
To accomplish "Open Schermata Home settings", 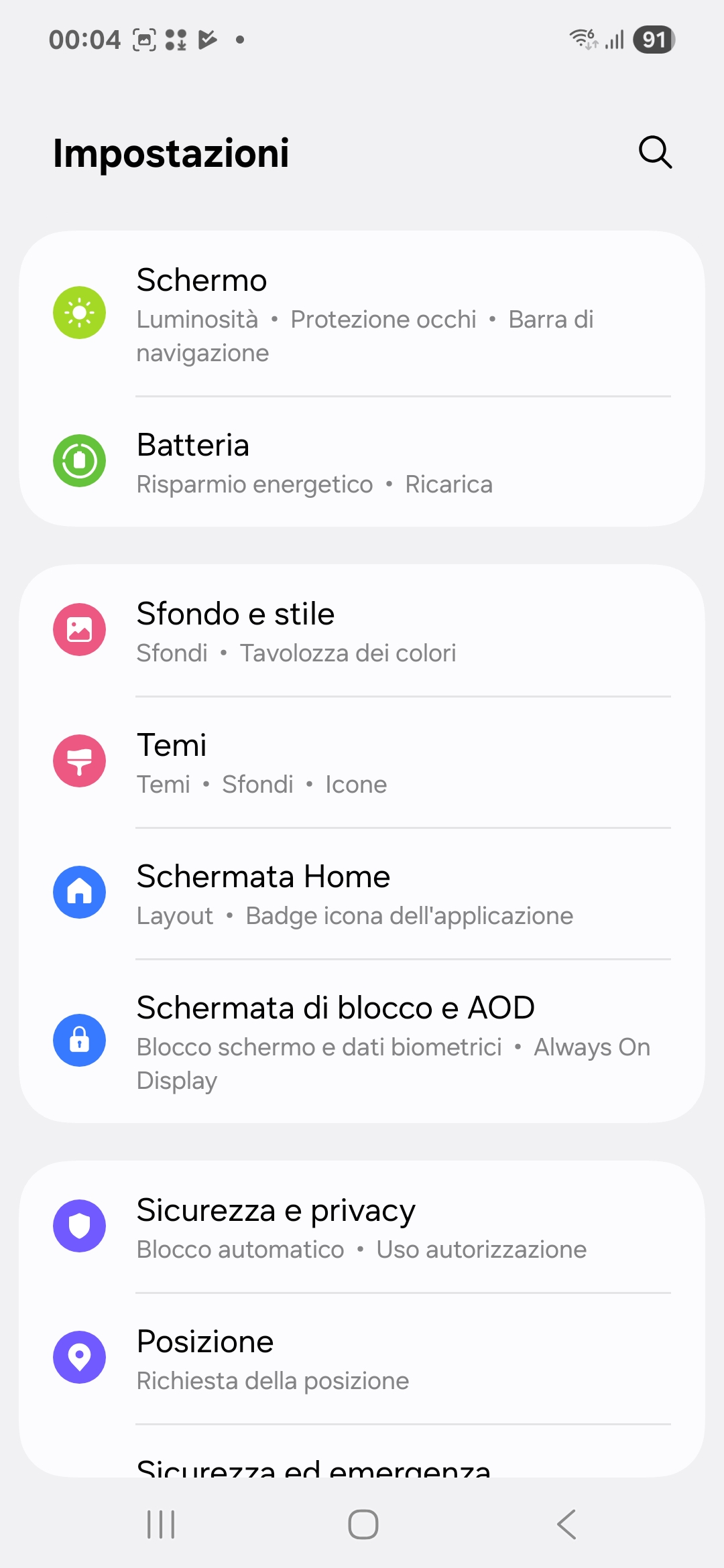I will click(x=362, y=893).
